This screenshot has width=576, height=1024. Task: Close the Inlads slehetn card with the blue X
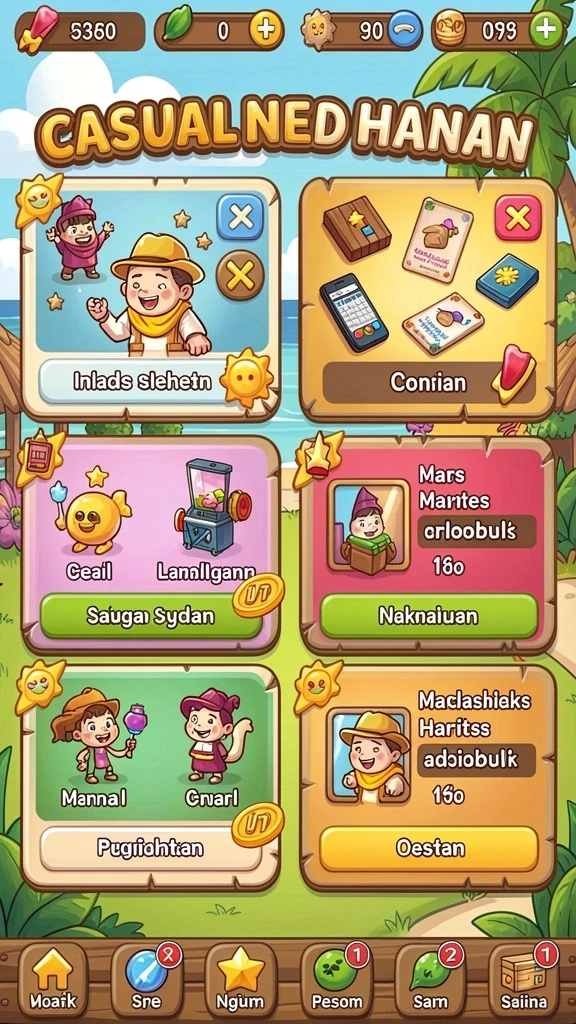240,217
